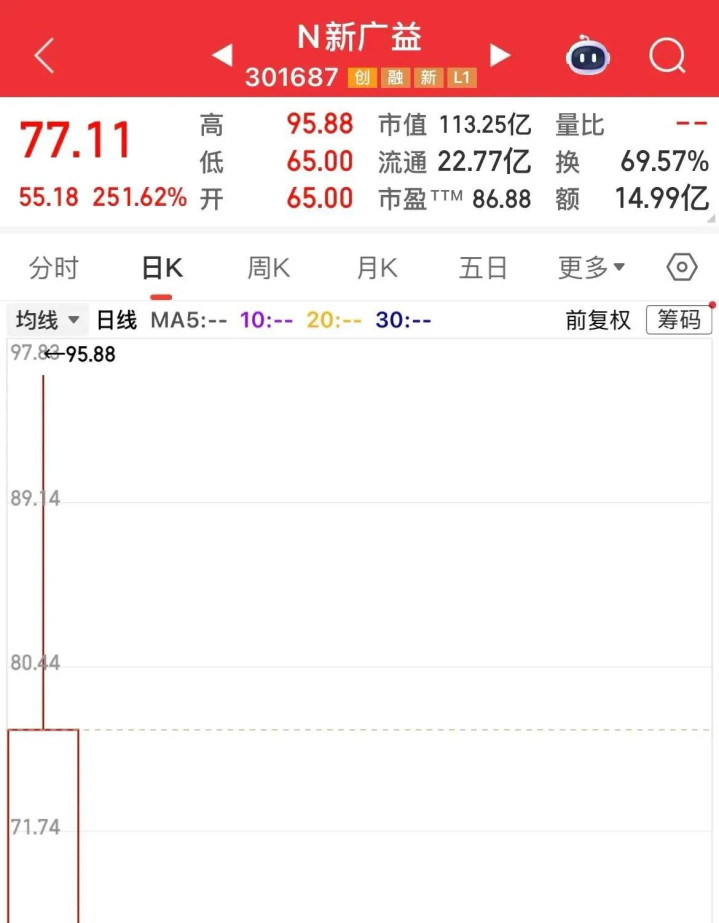Go back using the top-left arrow
This screenshot has width=719, height=923.
pos(43,56)
